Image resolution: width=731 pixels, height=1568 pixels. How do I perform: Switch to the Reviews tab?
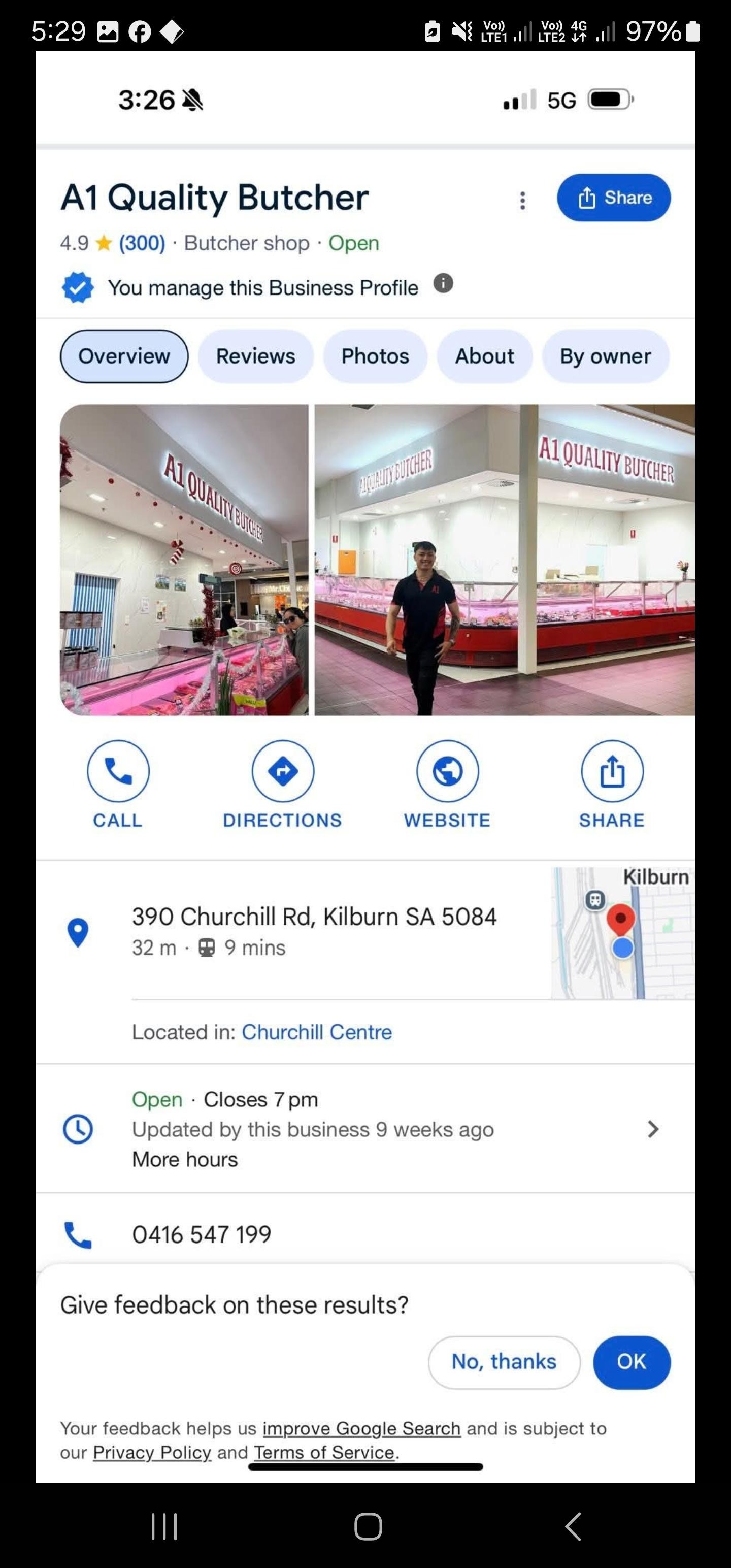(x=256, y=356)
